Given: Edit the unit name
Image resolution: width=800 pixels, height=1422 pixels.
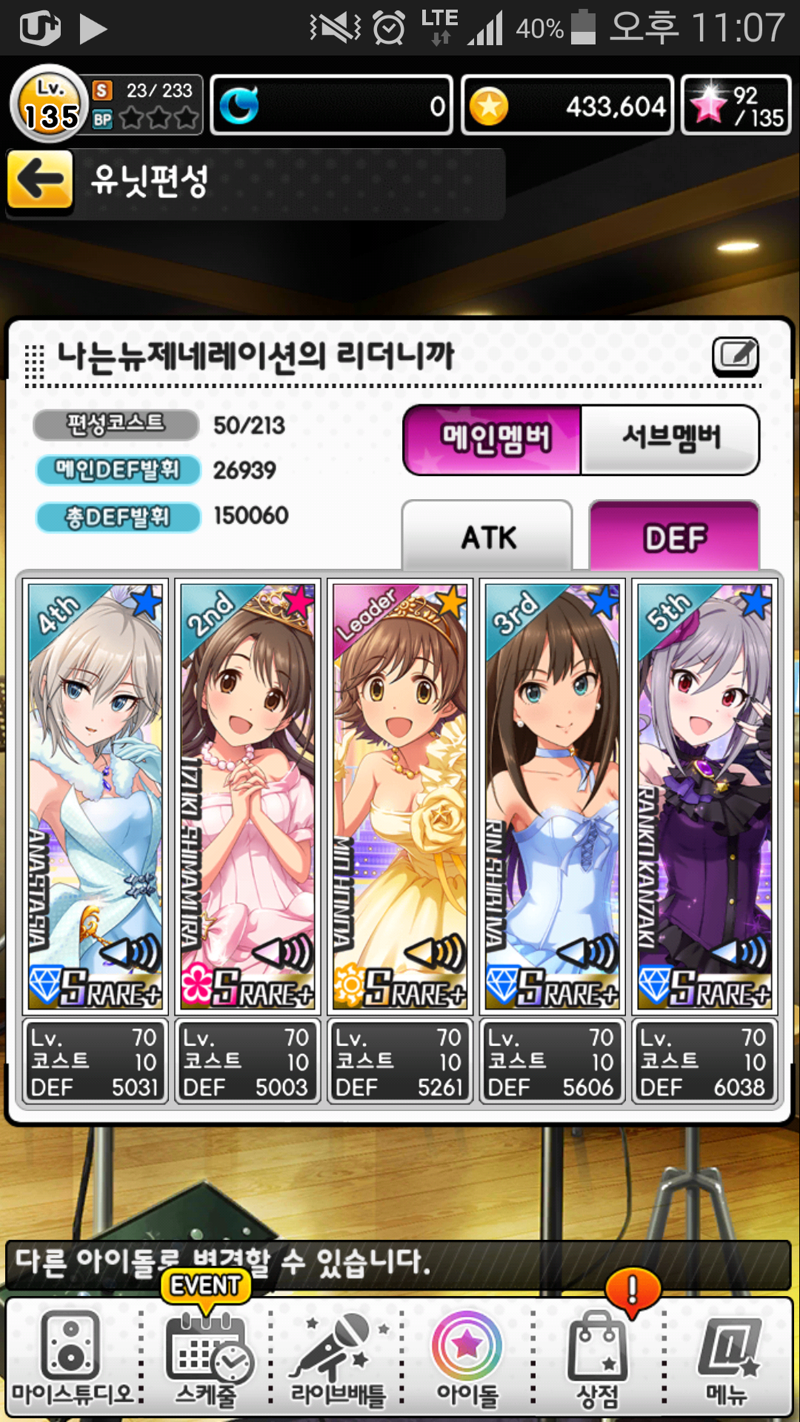Looking at the screenshot, I should 735,356.
